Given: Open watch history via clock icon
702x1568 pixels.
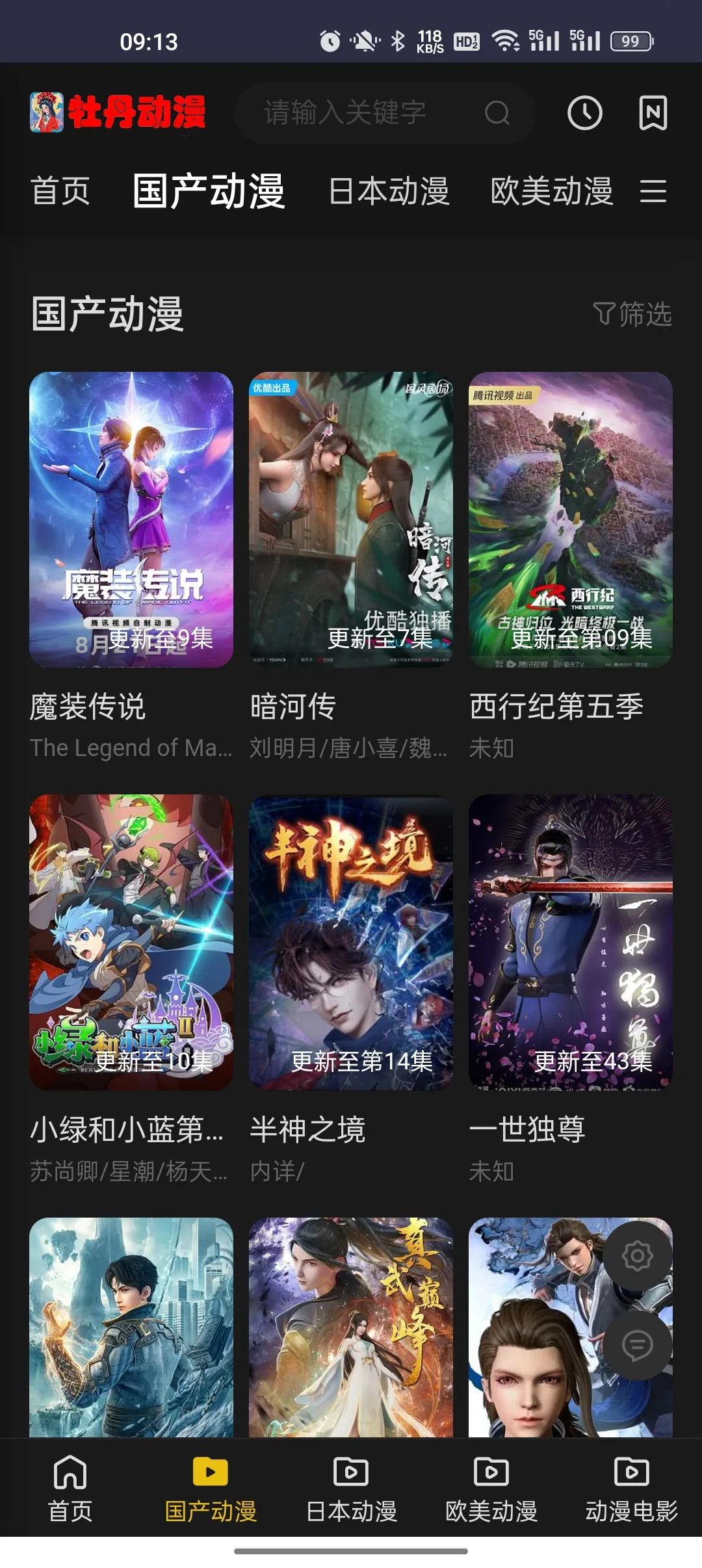Looking at the screenshot, I should coord(586,112).
